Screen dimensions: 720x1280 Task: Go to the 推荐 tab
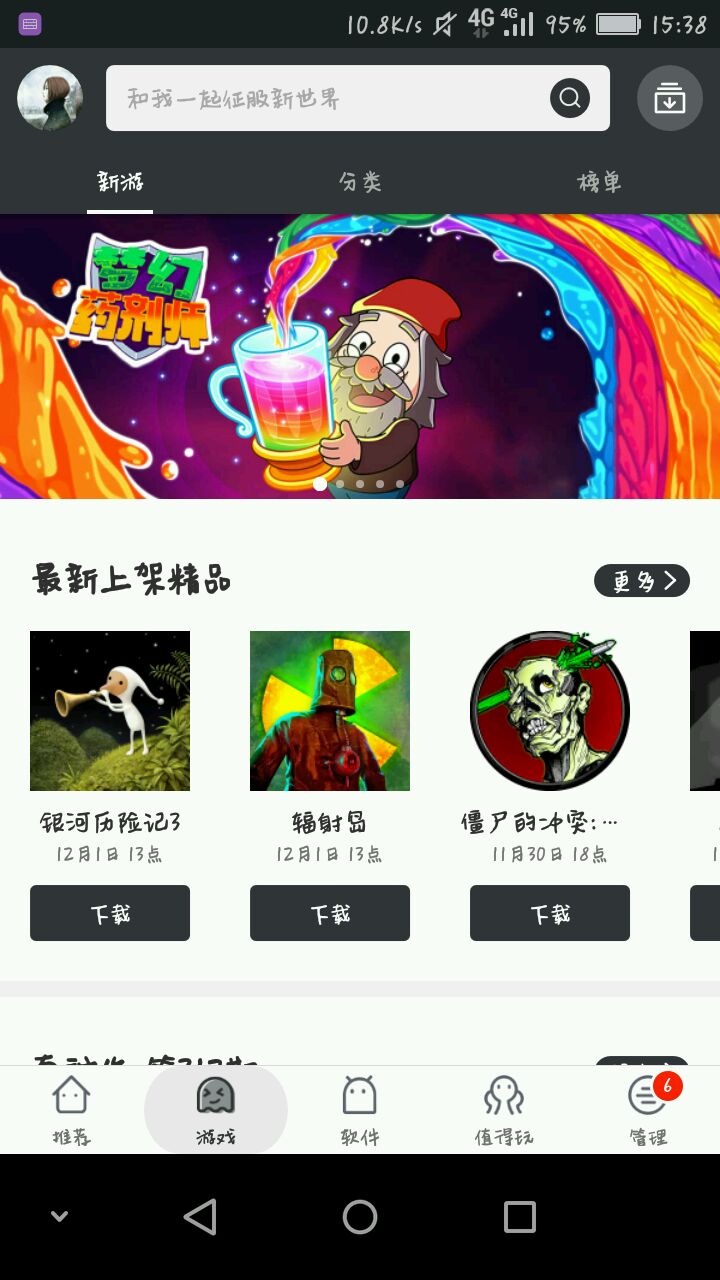coord(71,1110)
